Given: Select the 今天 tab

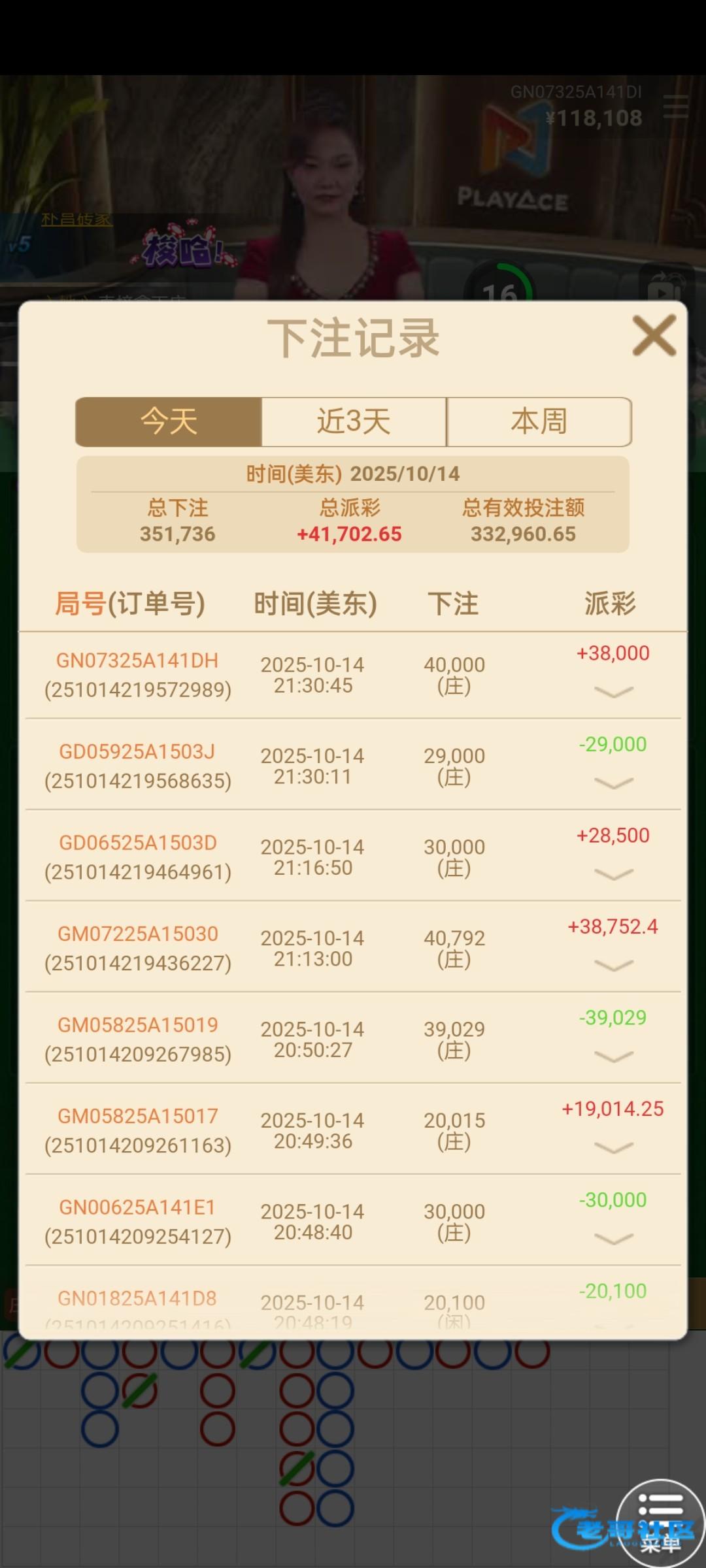Looking at the screenshot, I should pos(169,421).
